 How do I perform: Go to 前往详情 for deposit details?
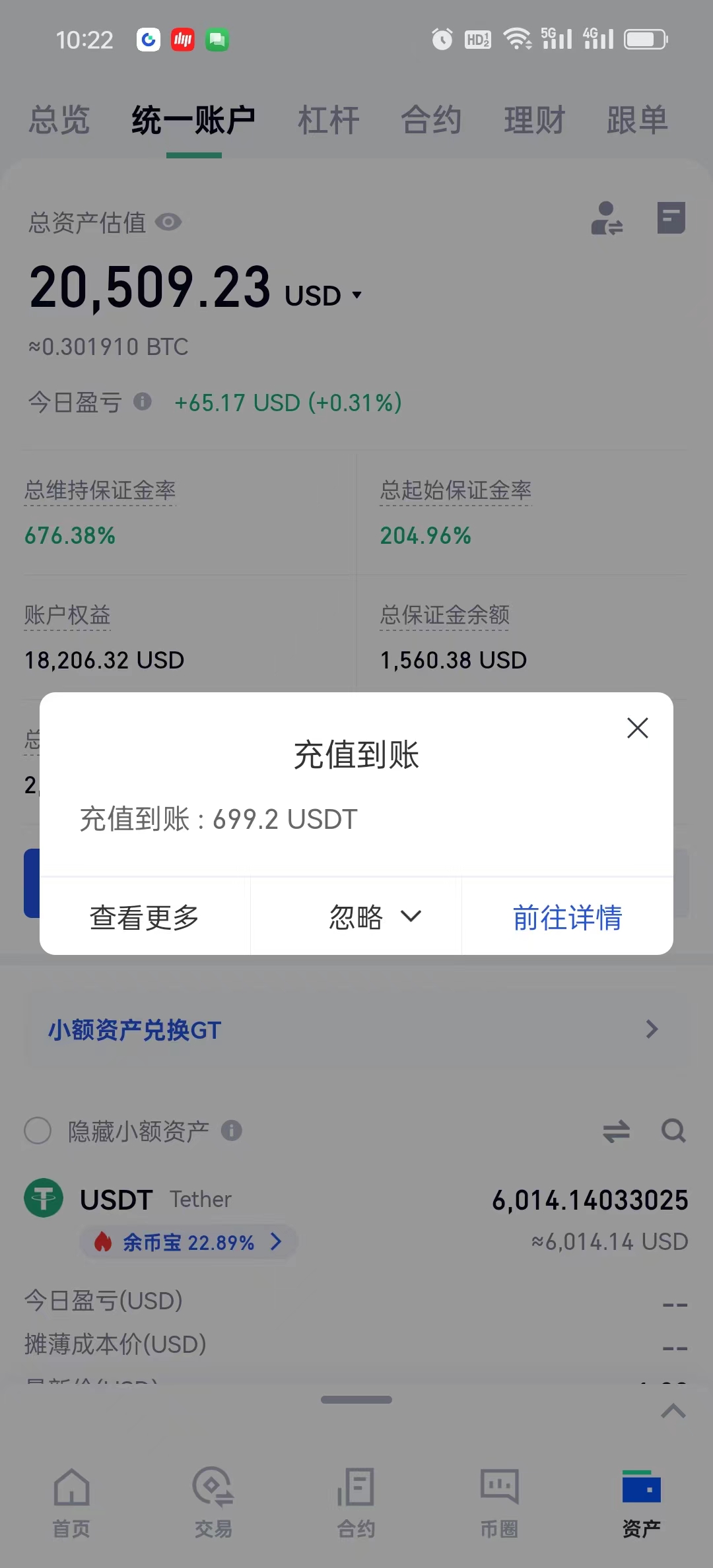coord(567,917)
